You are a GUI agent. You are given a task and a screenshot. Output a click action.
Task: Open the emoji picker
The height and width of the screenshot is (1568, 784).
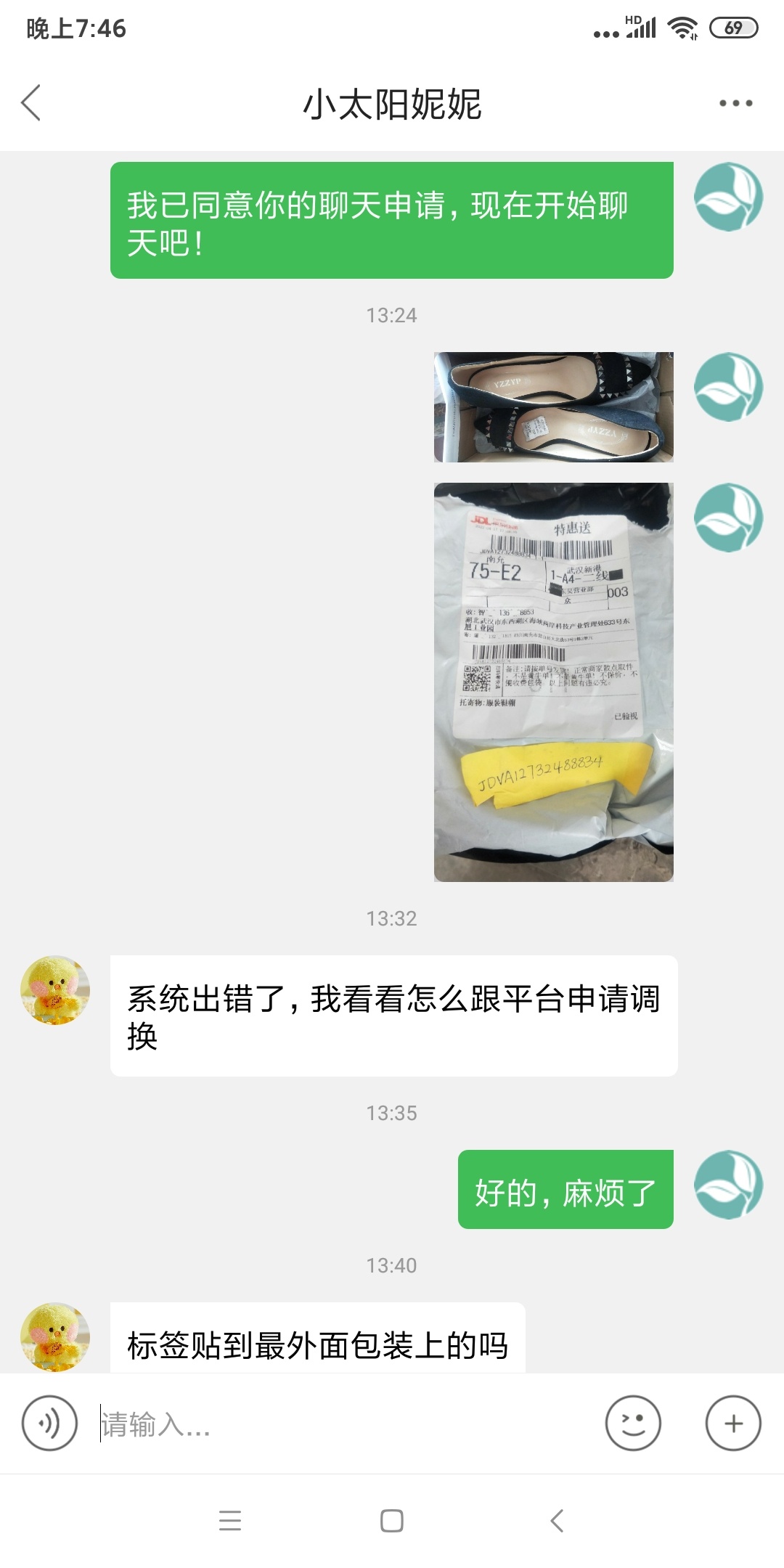point(633,1423)
